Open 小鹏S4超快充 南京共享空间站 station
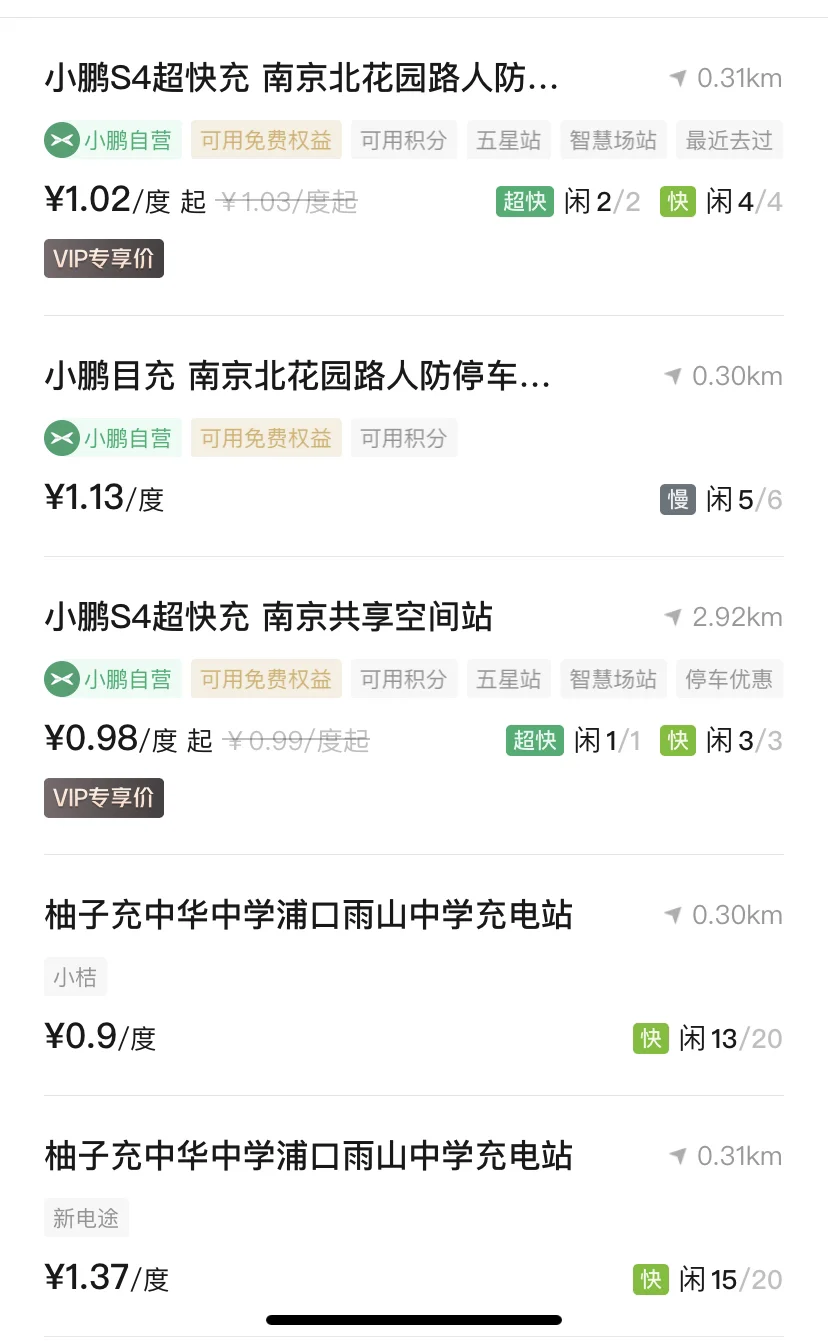 tap(414, 706)
